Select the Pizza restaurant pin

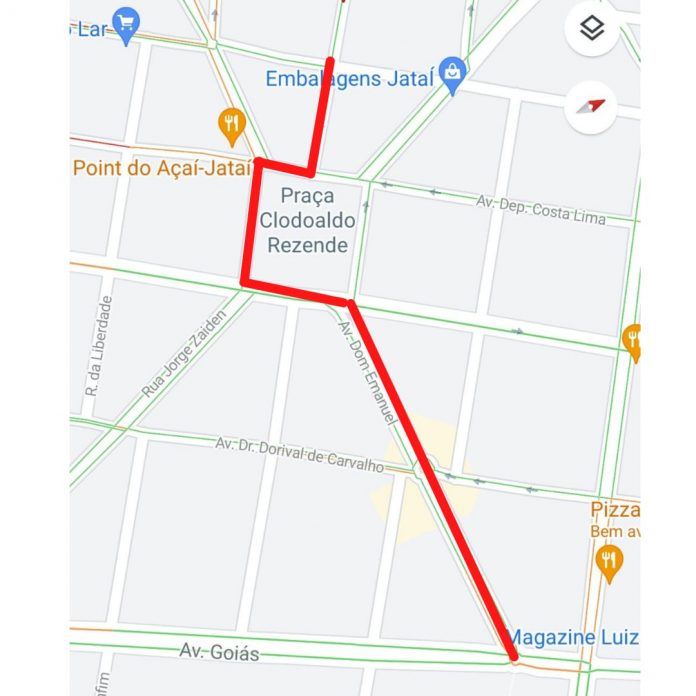[x=607, y=563]
